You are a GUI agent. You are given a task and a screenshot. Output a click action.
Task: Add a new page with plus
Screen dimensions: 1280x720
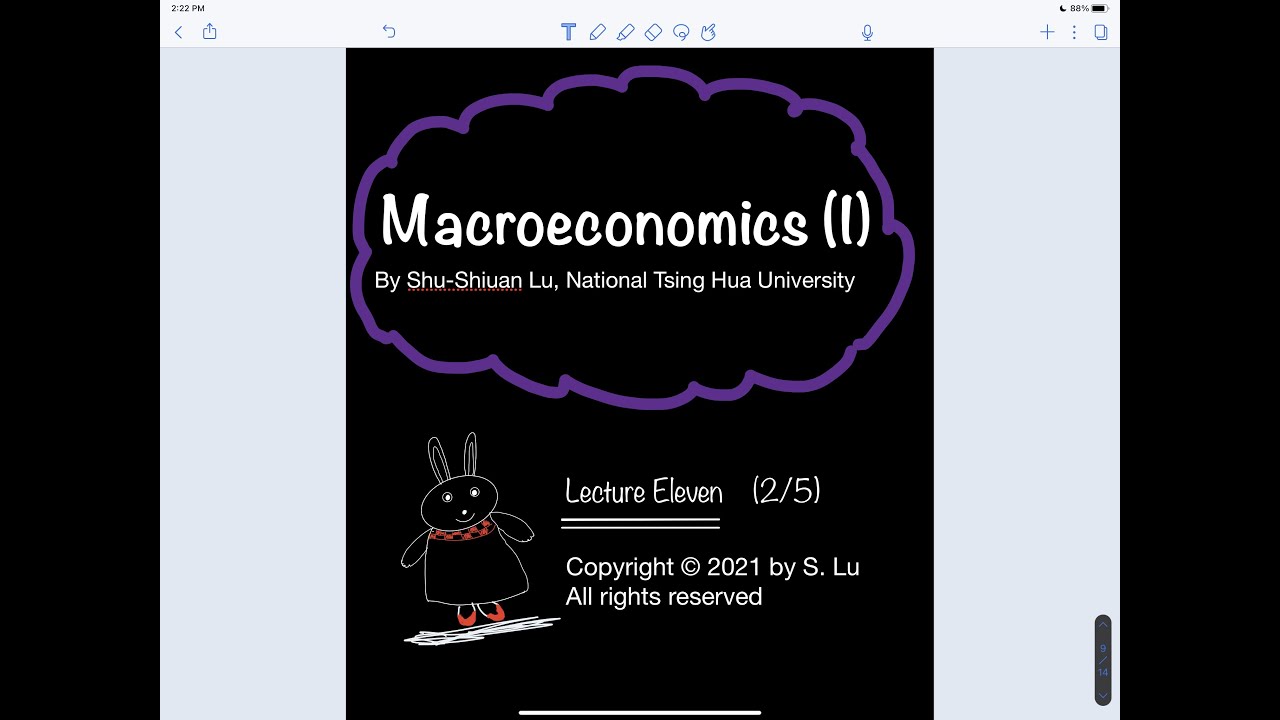(1047, 32)
